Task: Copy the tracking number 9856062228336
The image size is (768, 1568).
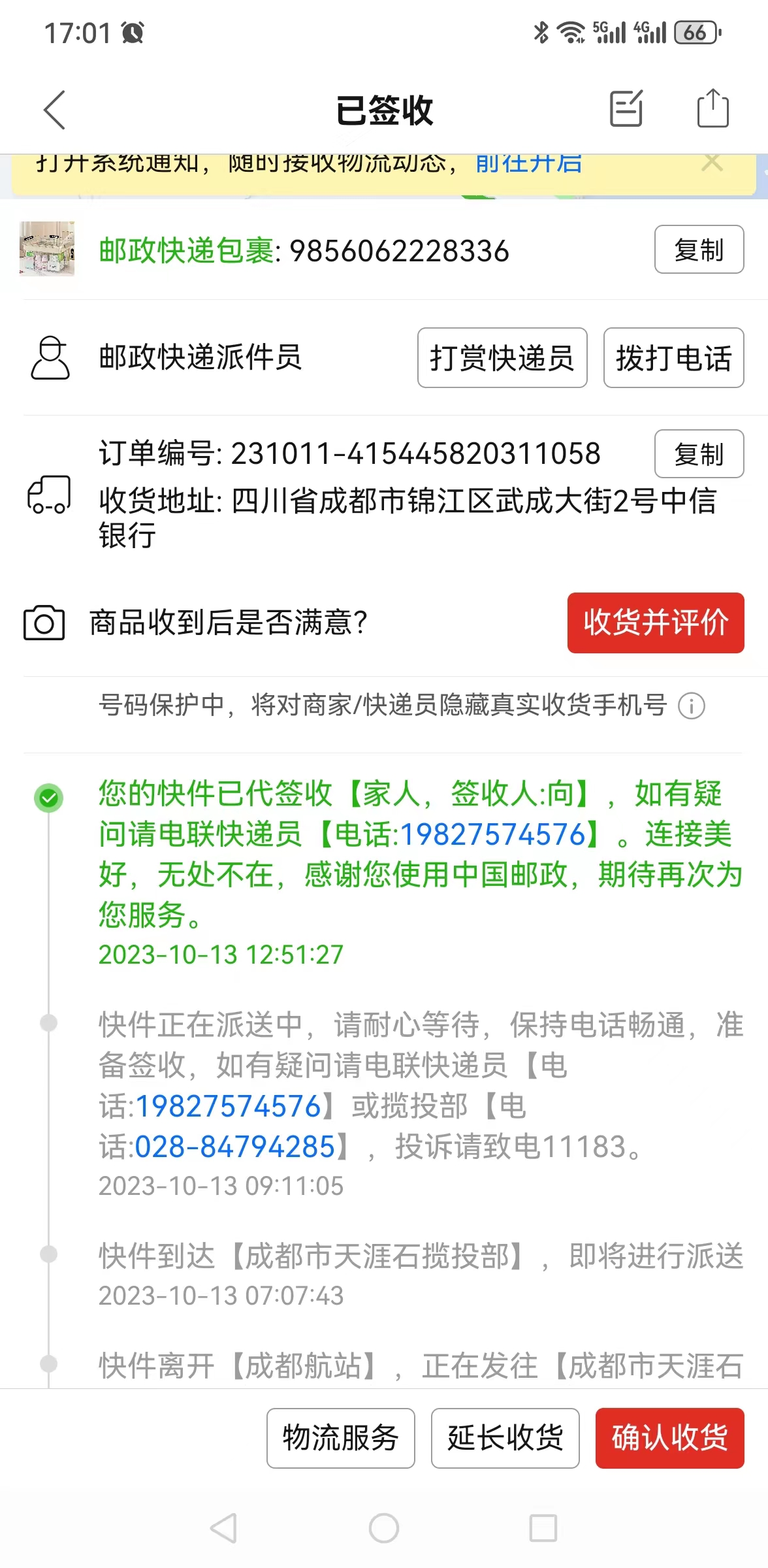Action: (699, 250)
